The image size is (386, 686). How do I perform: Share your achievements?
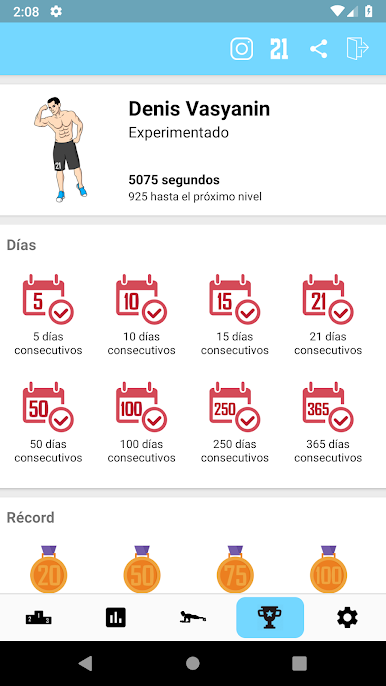(x=319, y=49)
